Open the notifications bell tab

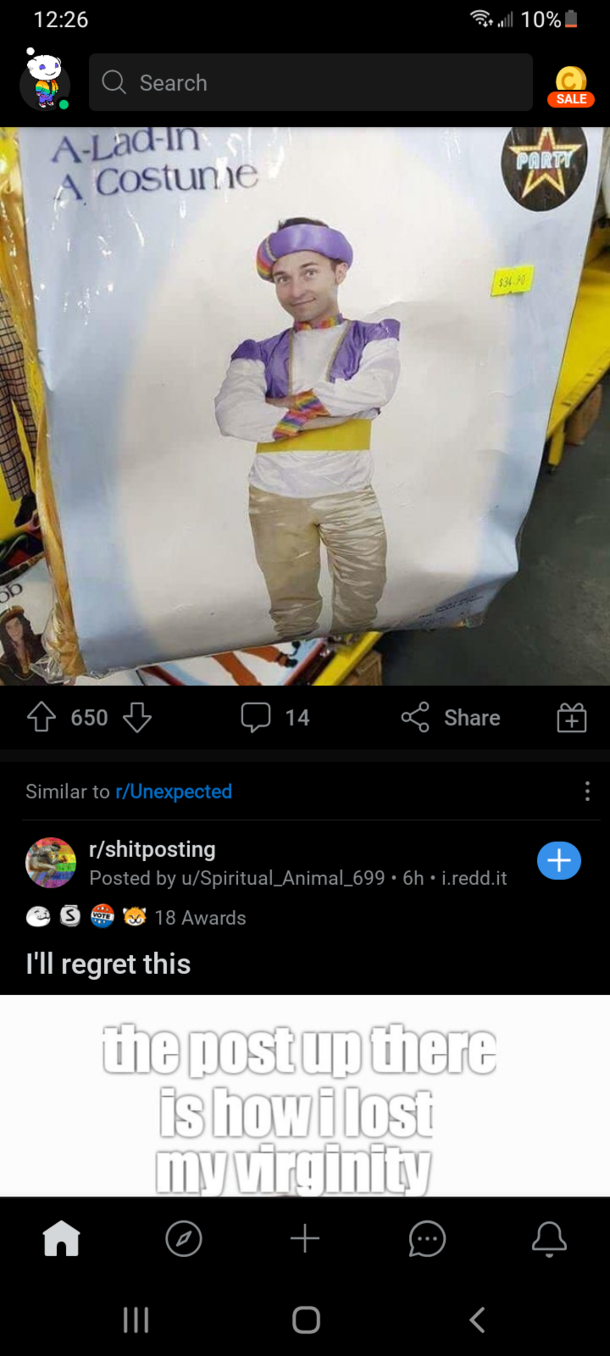click(548, 1239)
